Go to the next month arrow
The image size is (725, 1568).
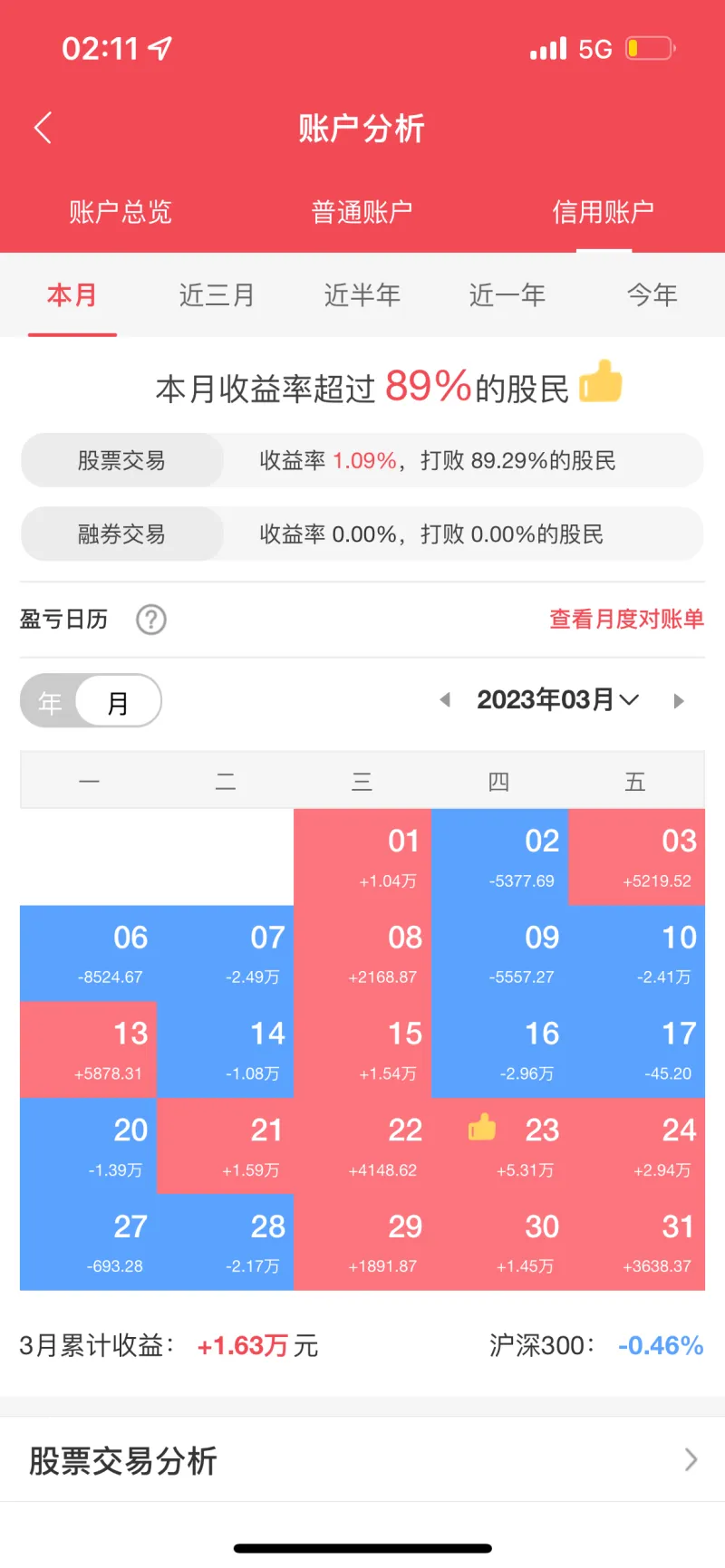(x=678, y=700)
